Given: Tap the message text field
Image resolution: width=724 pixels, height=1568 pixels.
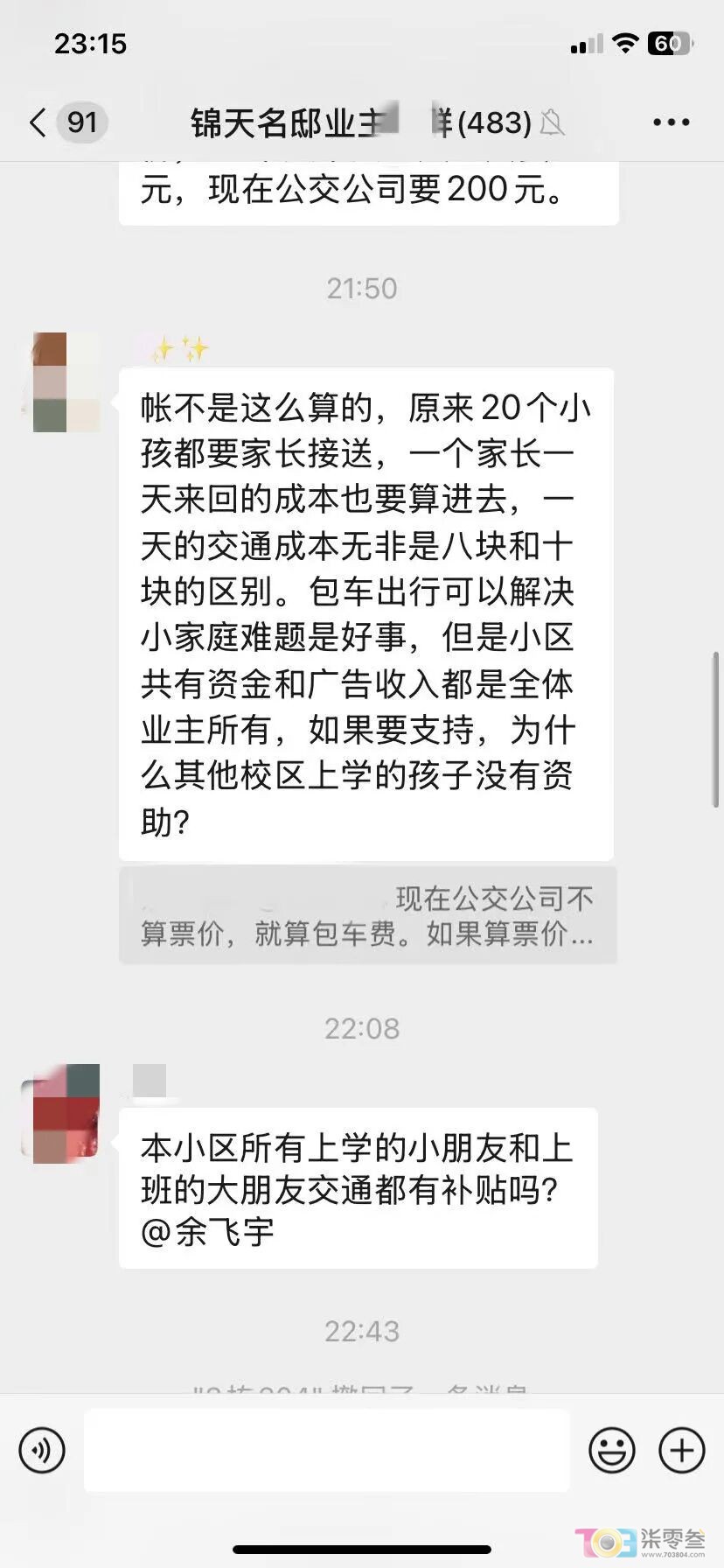Looking at the screenshot, I should pos(327,1450).
